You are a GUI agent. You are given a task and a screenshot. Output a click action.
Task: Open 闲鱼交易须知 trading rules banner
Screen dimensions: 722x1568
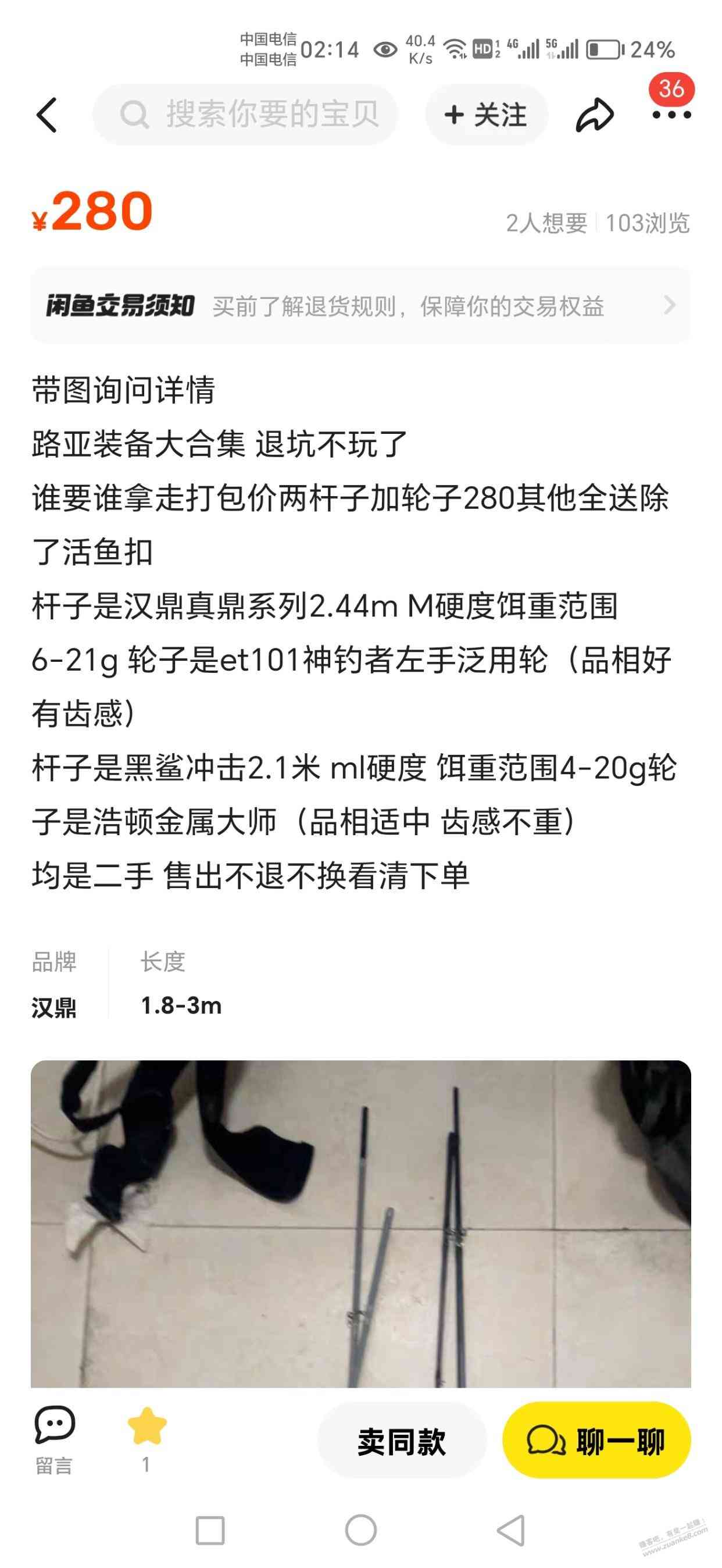point(360,305)
